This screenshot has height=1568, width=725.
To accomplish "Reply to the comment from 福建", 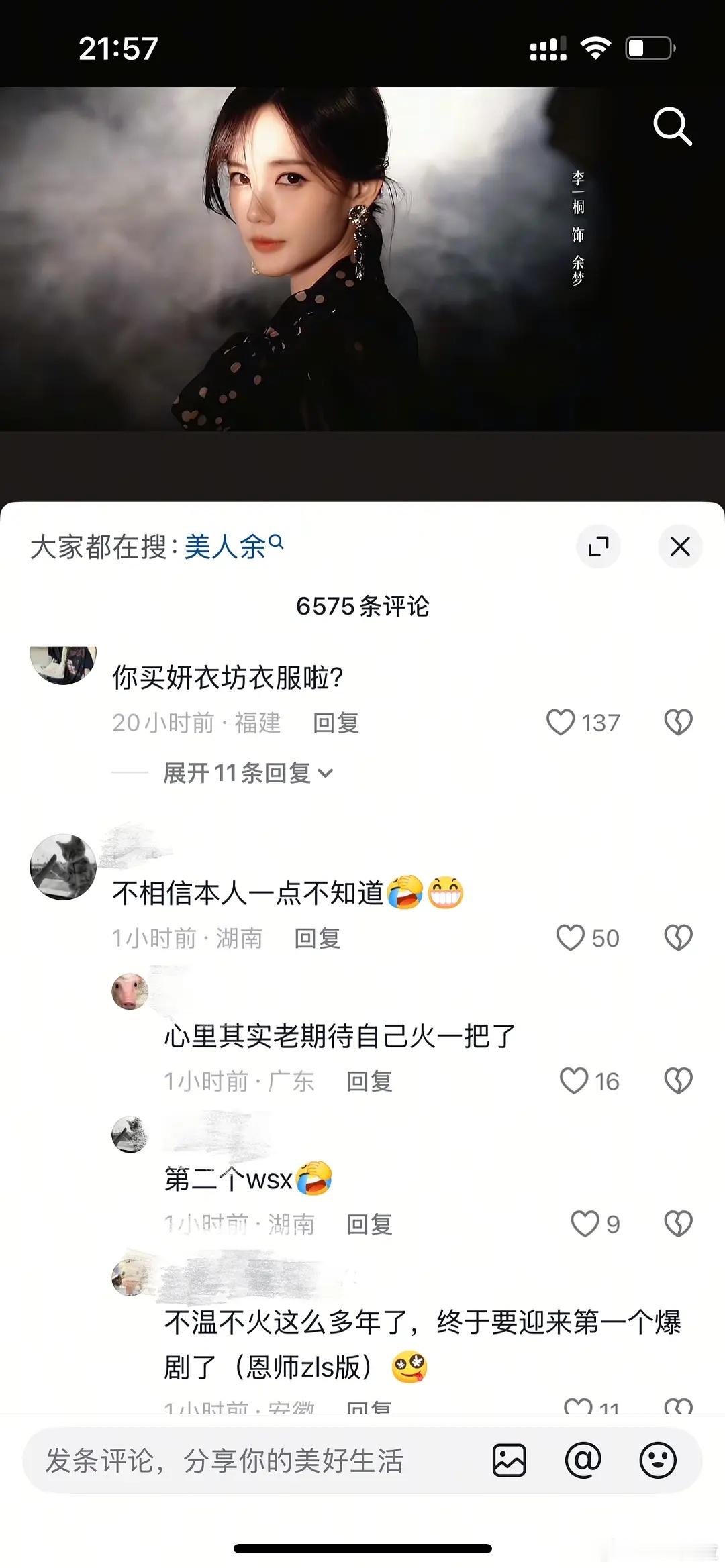I will 336,723.
